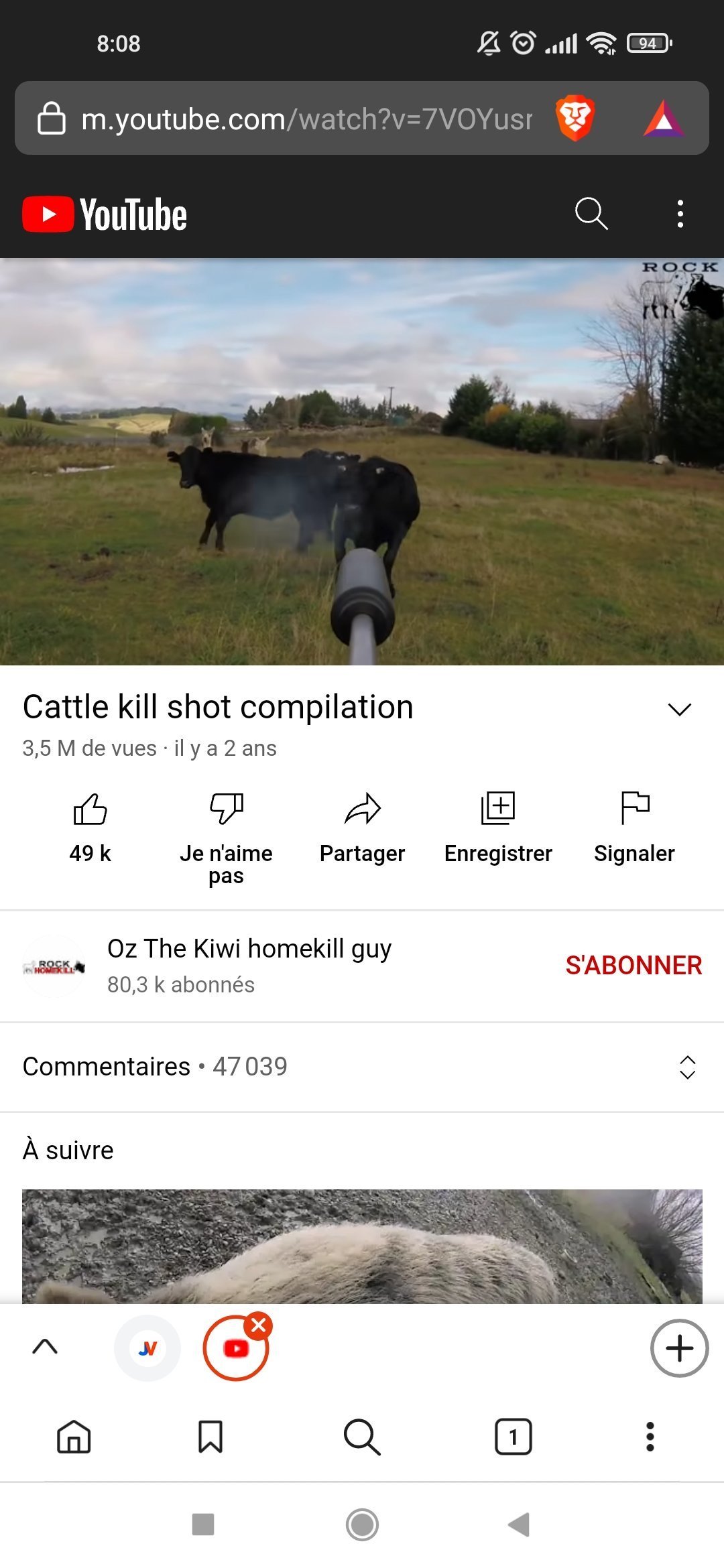Tap the YouTube search icon
The height and width of the screenshot is (1568, 724).
click(x=591, y=214)
